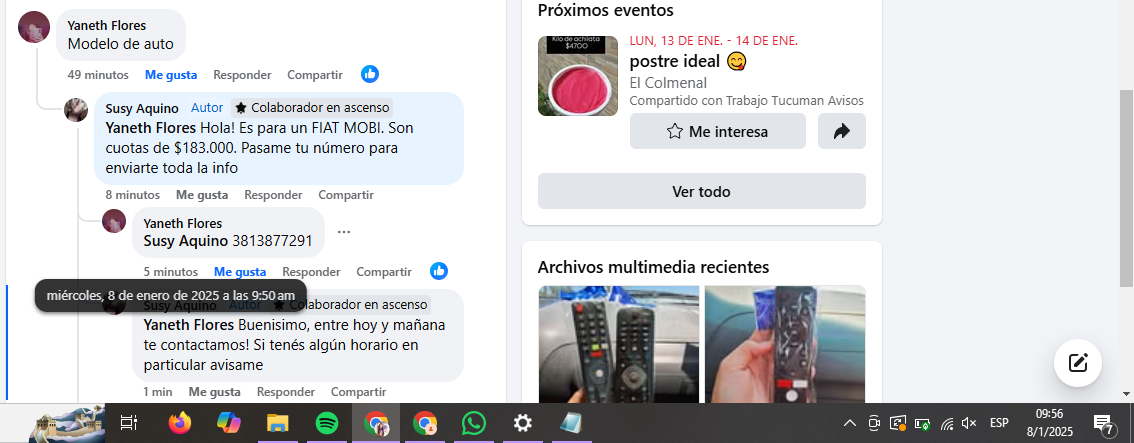Tap Responder under the "Buenísimo" reply
Screen dimensions: 1134x443
[285, 392]
